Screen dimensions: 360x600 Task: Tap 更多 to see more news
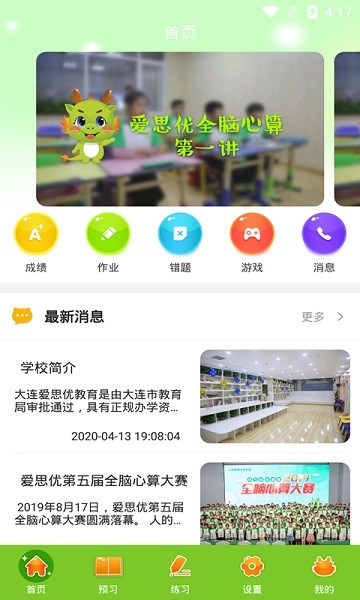pos(323,317)
